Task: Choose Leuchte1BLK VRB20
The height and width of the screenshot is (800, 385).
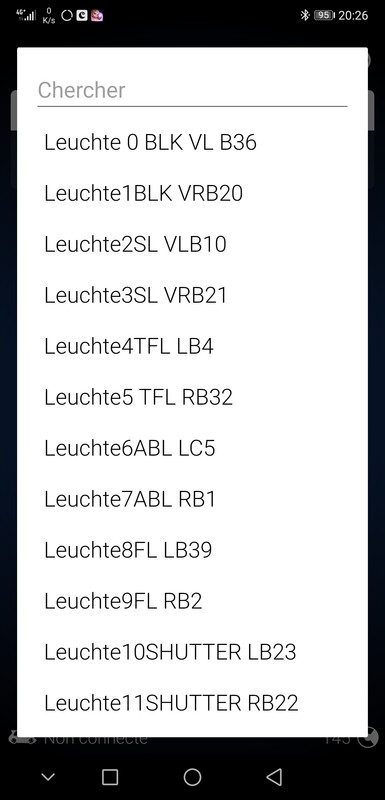Action: (x=192, y=193)
